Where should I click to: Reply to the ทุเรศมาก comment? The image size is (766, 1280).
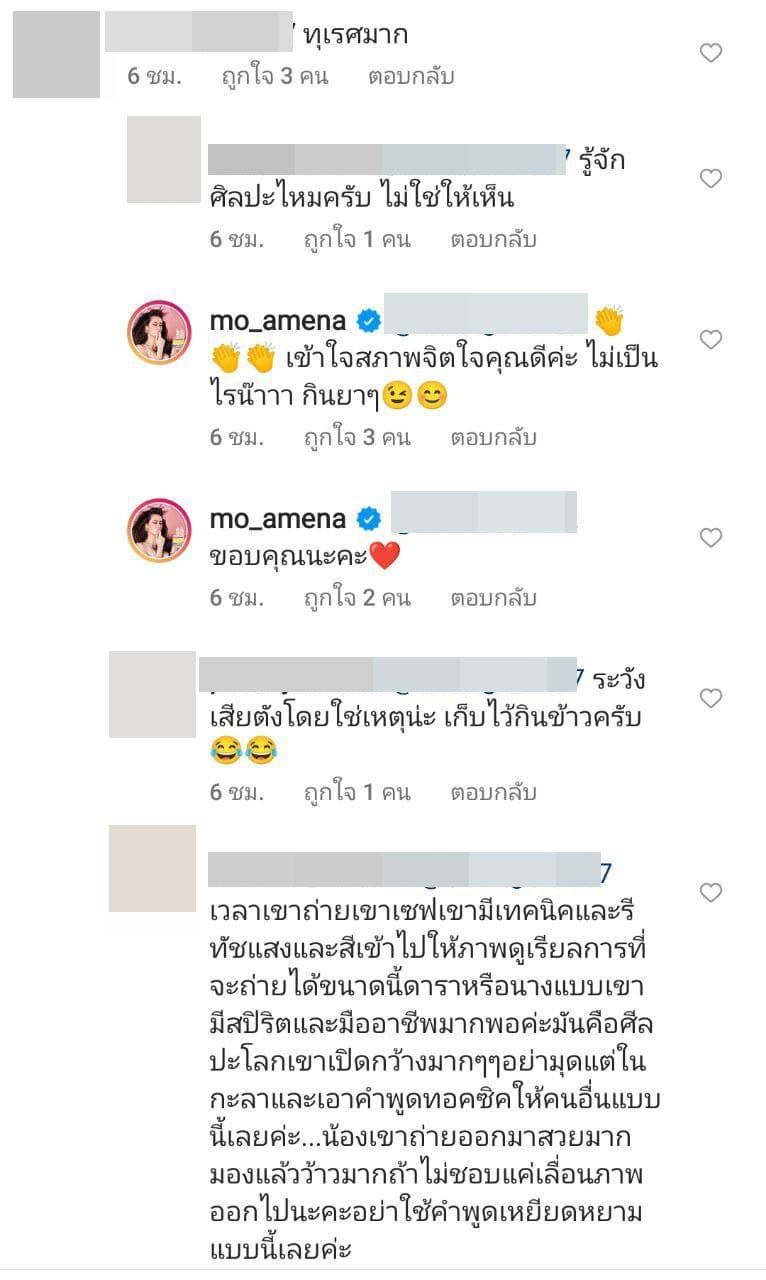(x=411, y=76)
